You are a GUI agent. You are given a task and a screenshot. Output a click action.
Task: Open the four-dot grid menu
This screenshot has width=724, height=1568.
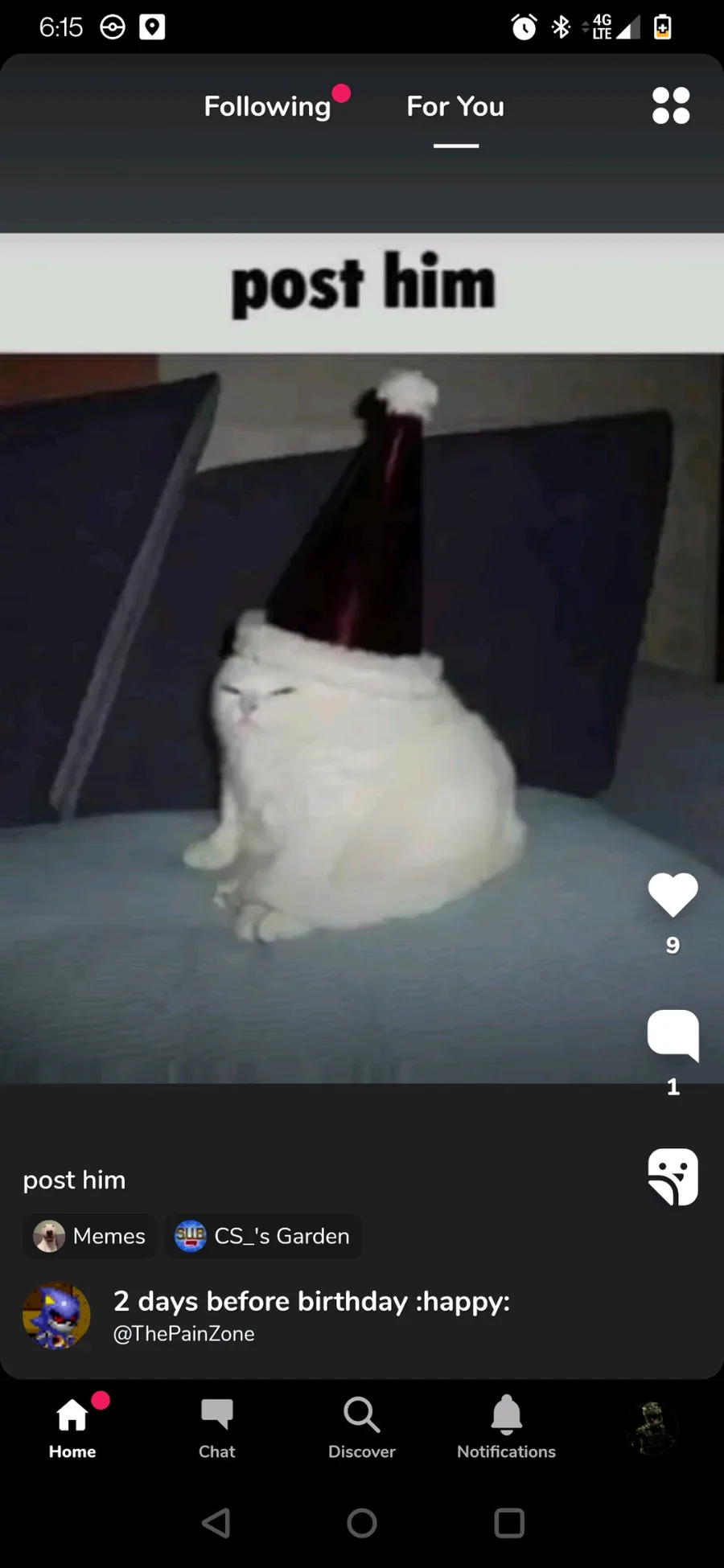[671, 105]
